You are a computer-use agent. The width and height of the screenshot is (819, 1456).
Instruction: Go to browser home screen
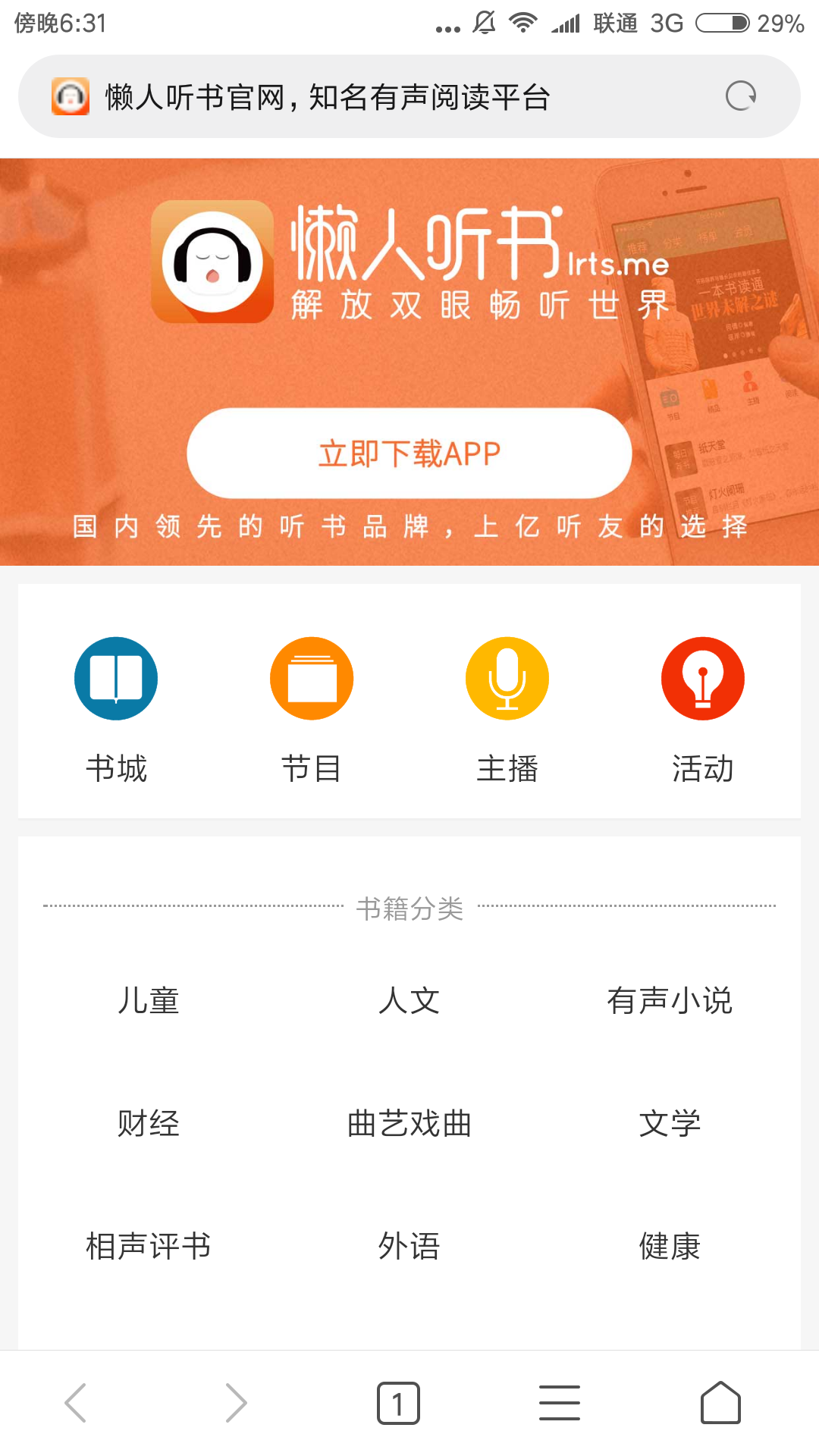(722, 1402)
